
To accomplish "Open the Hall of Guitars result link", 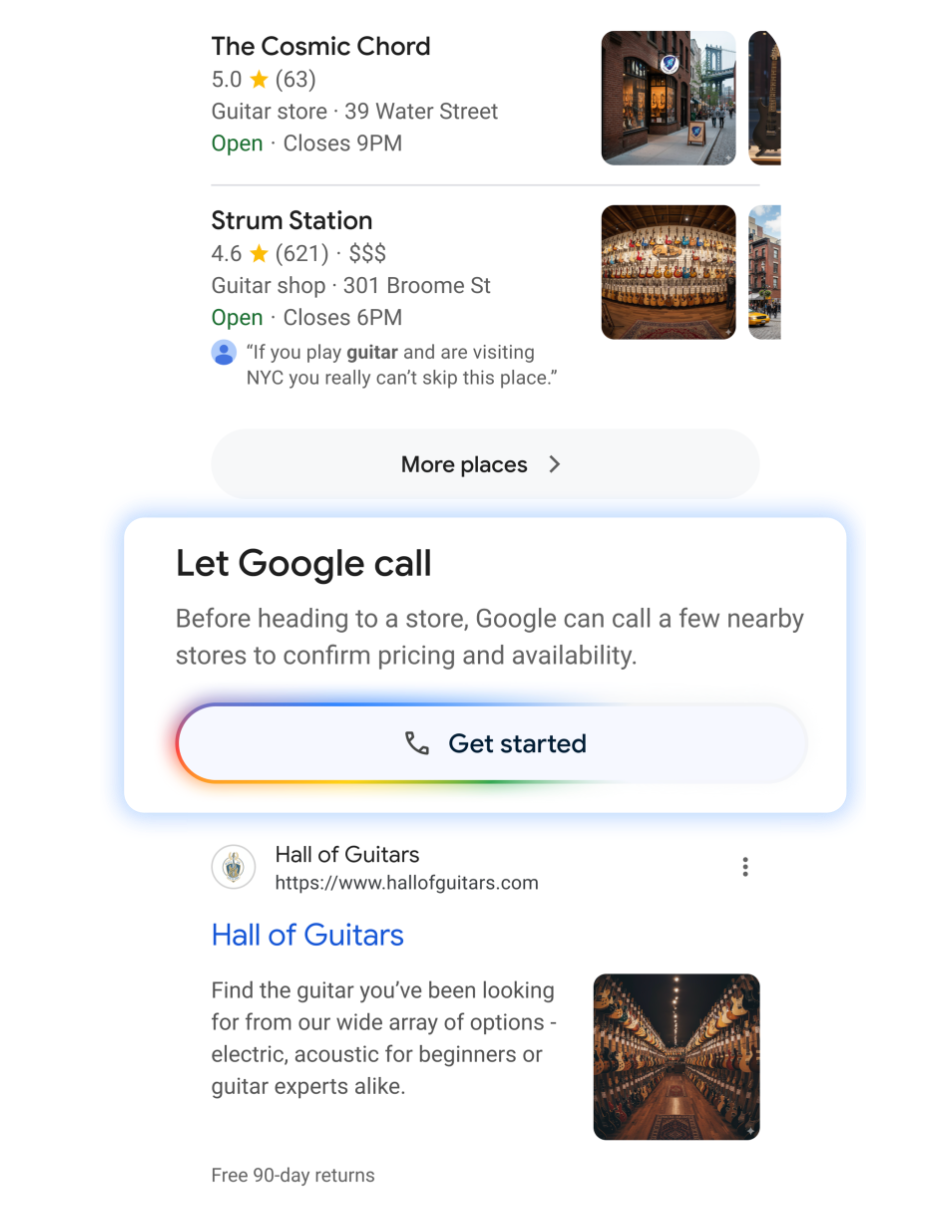I will [308, 935].
